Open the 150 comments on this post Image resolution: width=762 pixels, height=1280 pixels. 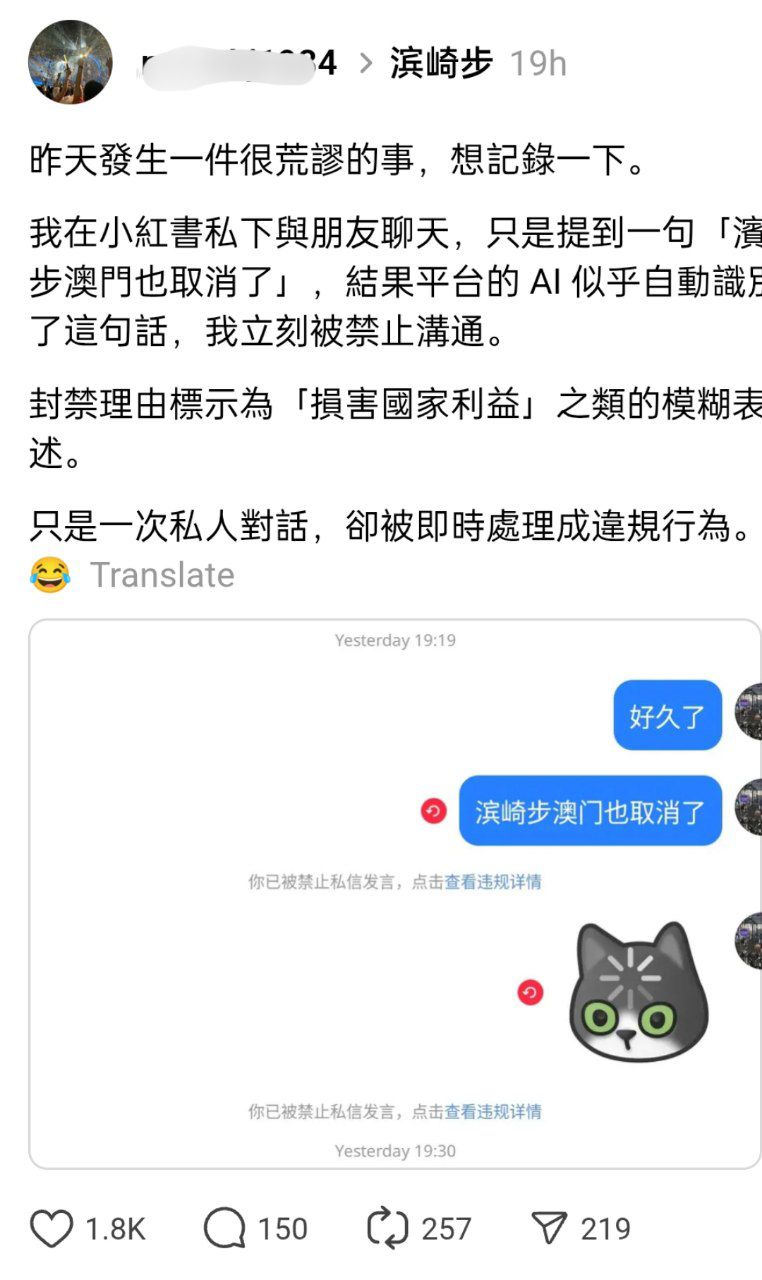click(x=225, y=1228)
